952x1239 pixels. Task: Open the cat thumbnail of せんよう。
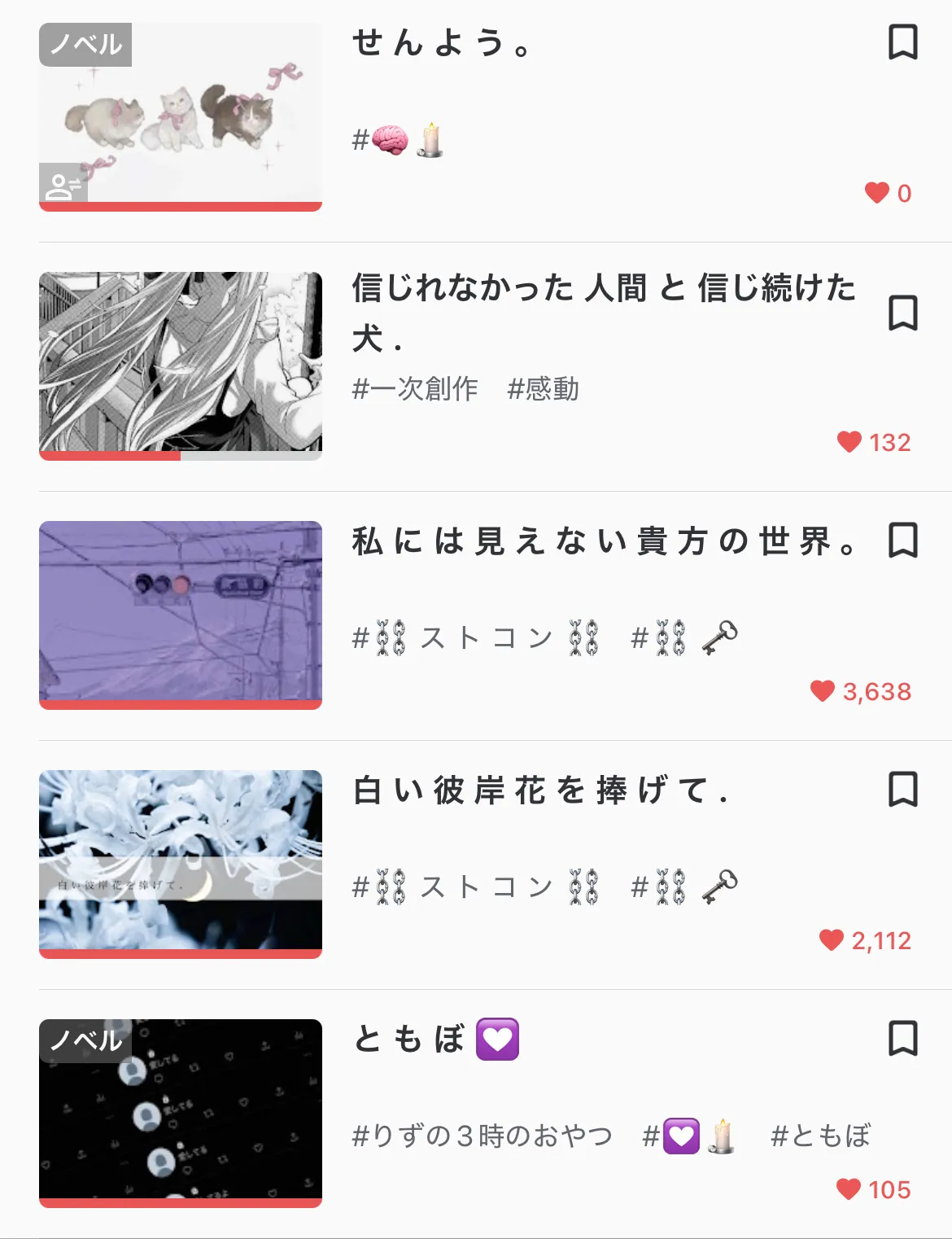click(181, 116)
